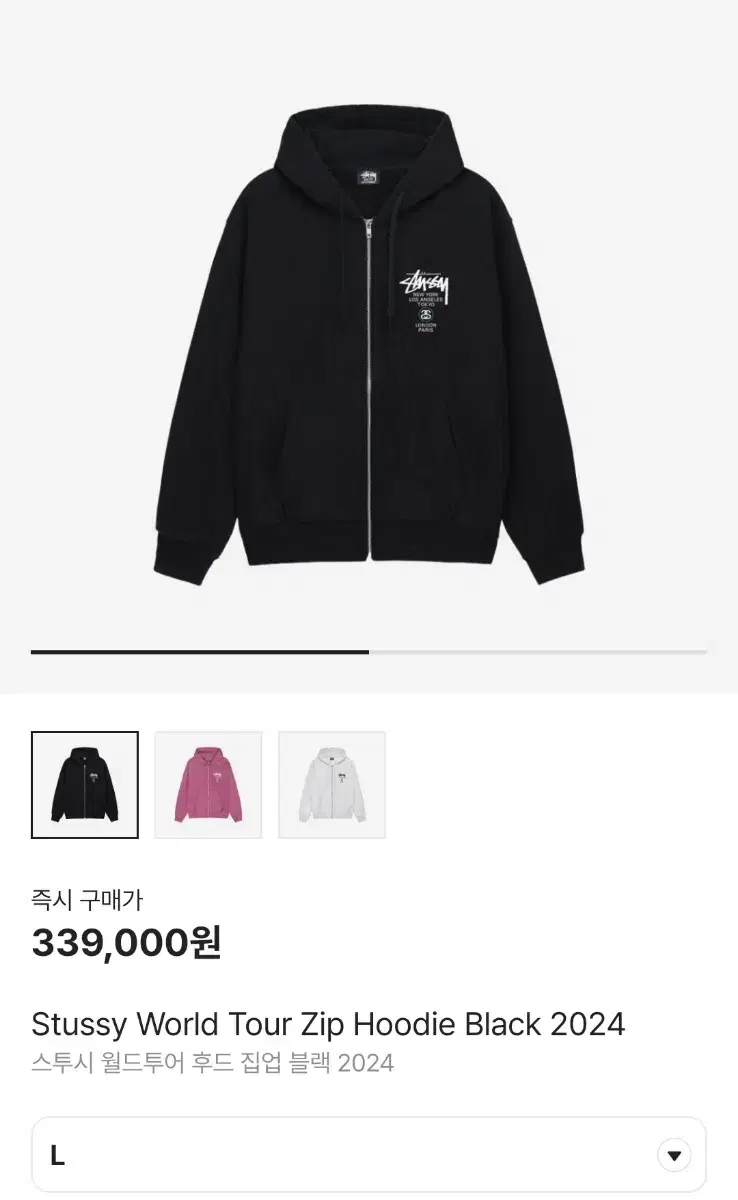This screenshot has width=738, height=1200.
Task: Select the white hoodie color thumbnail
Action: [x=332, y=785]
